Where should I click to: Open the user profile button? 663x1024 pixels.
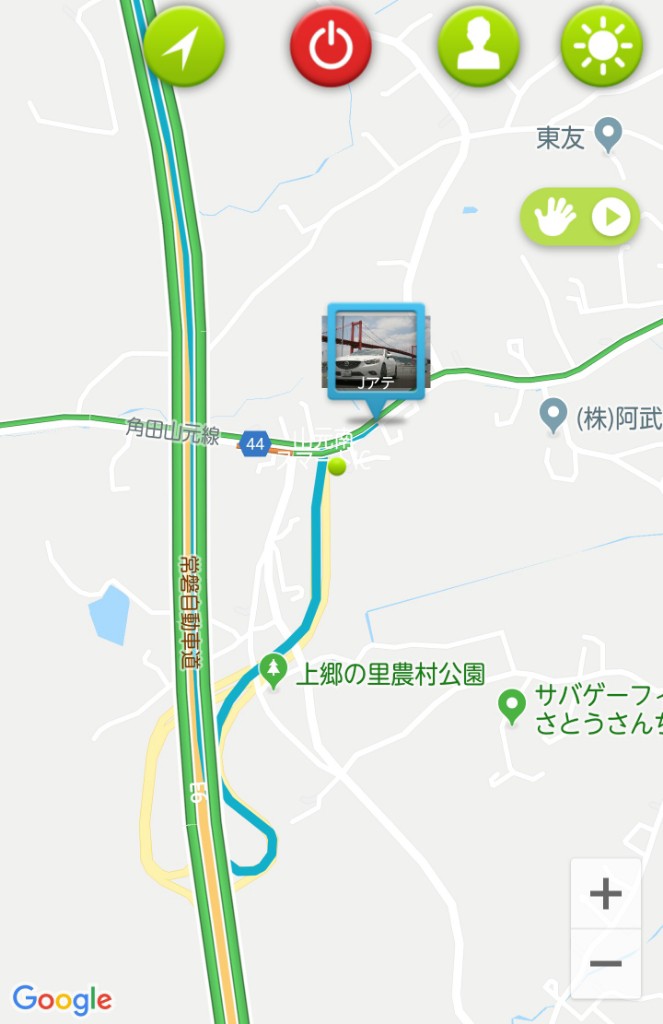(x=478, y=46)
